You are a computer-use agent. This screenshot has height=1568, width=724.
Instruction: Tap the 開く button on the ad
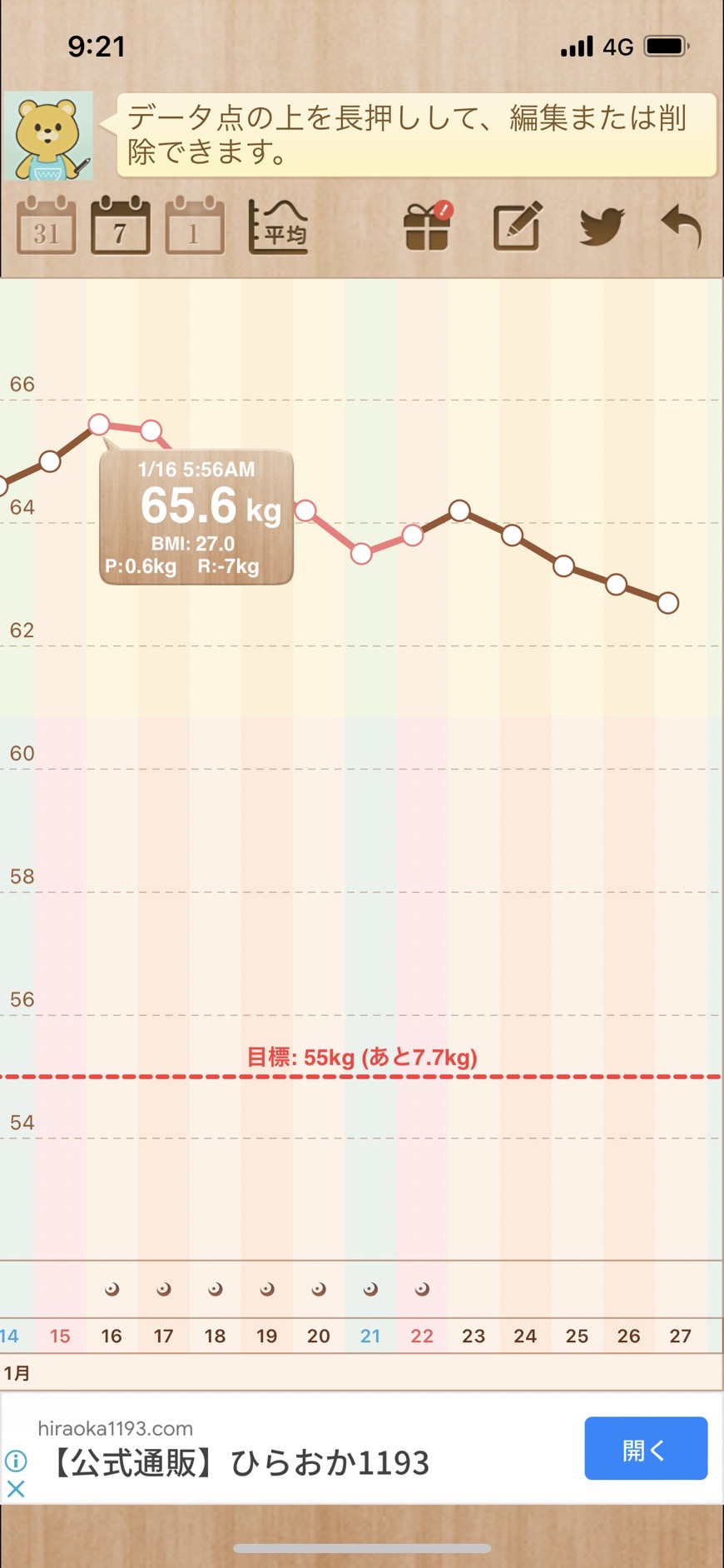[646, 1448]
